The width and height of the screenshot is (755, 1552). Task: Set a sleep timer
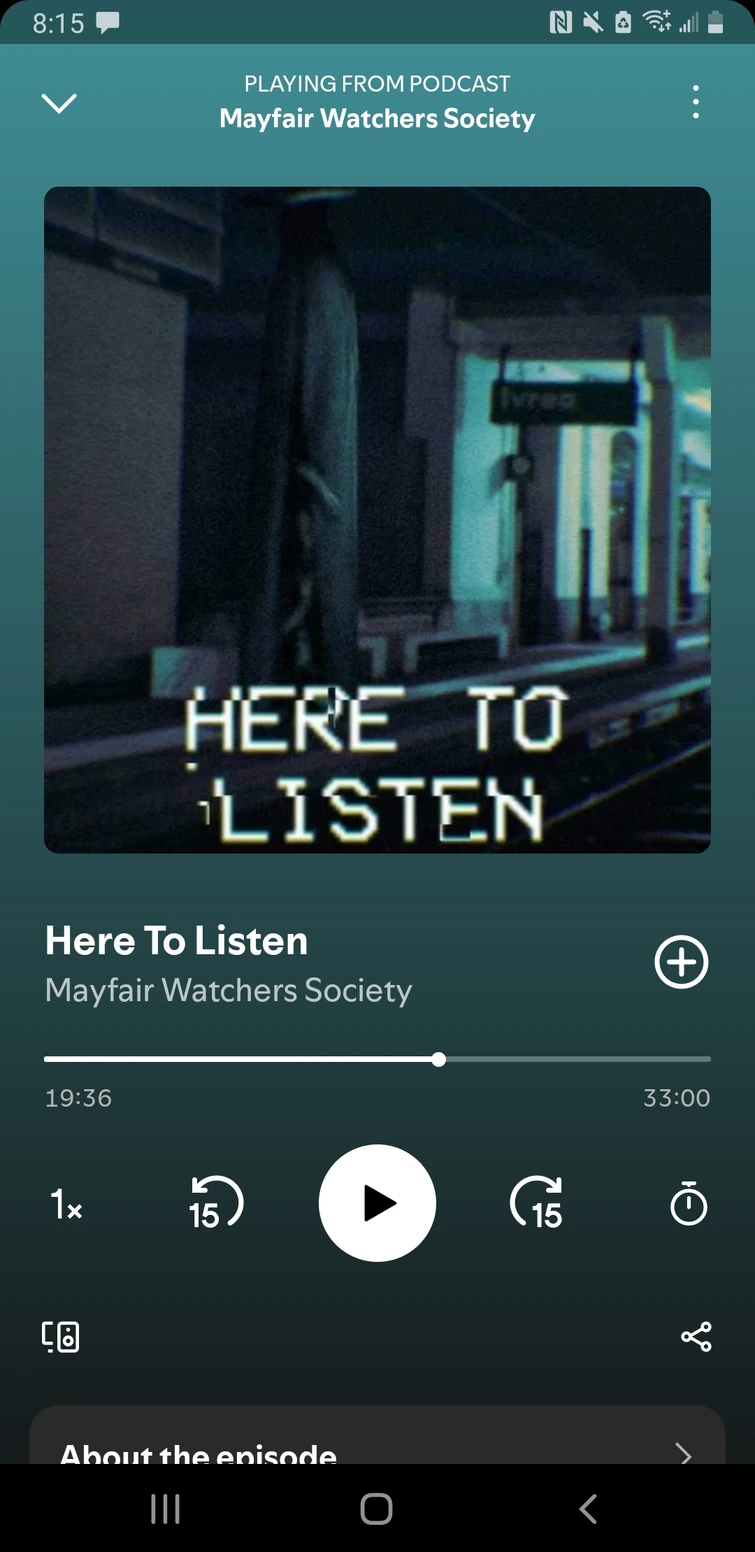pyautogui.click(x=688, y=1203)
